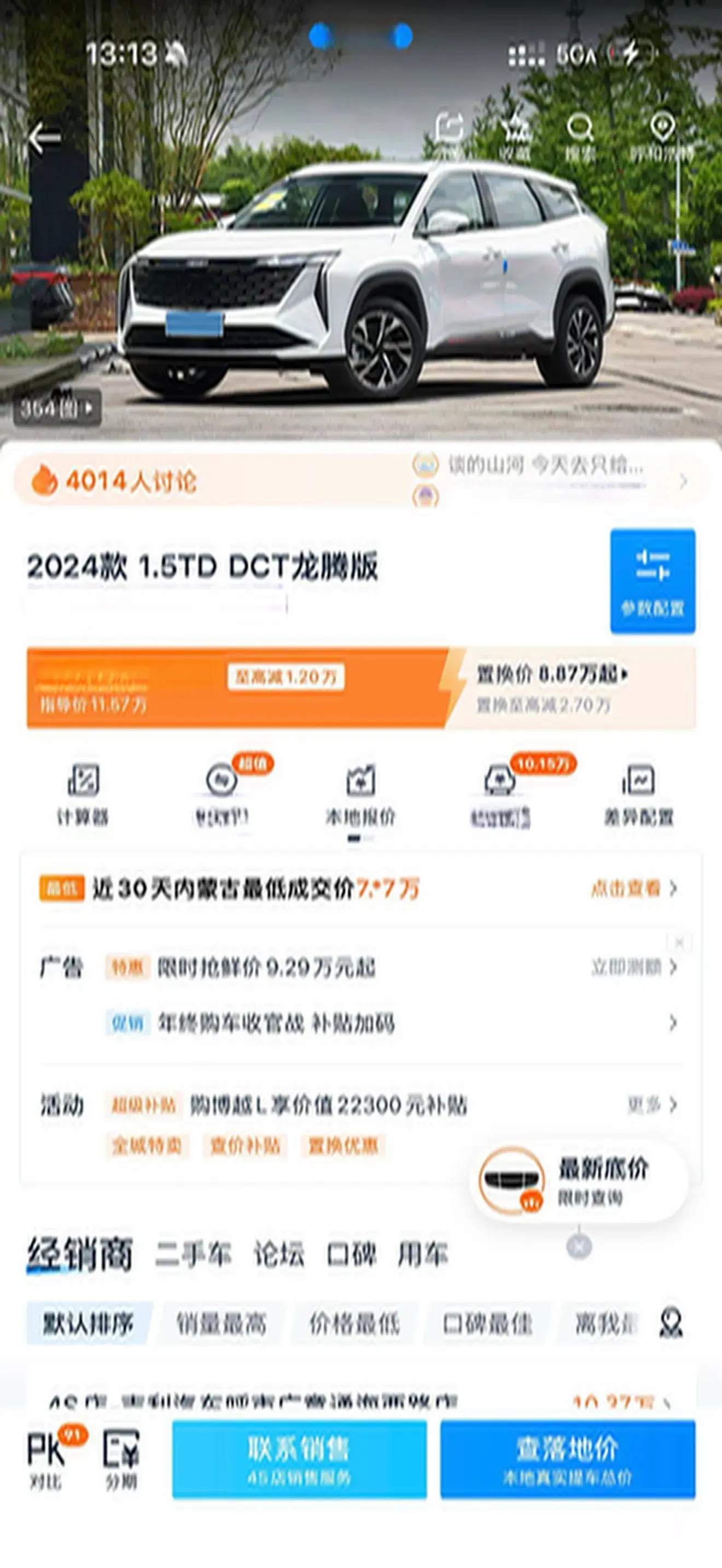
Task: Share this car page
Action: (449, 135)
